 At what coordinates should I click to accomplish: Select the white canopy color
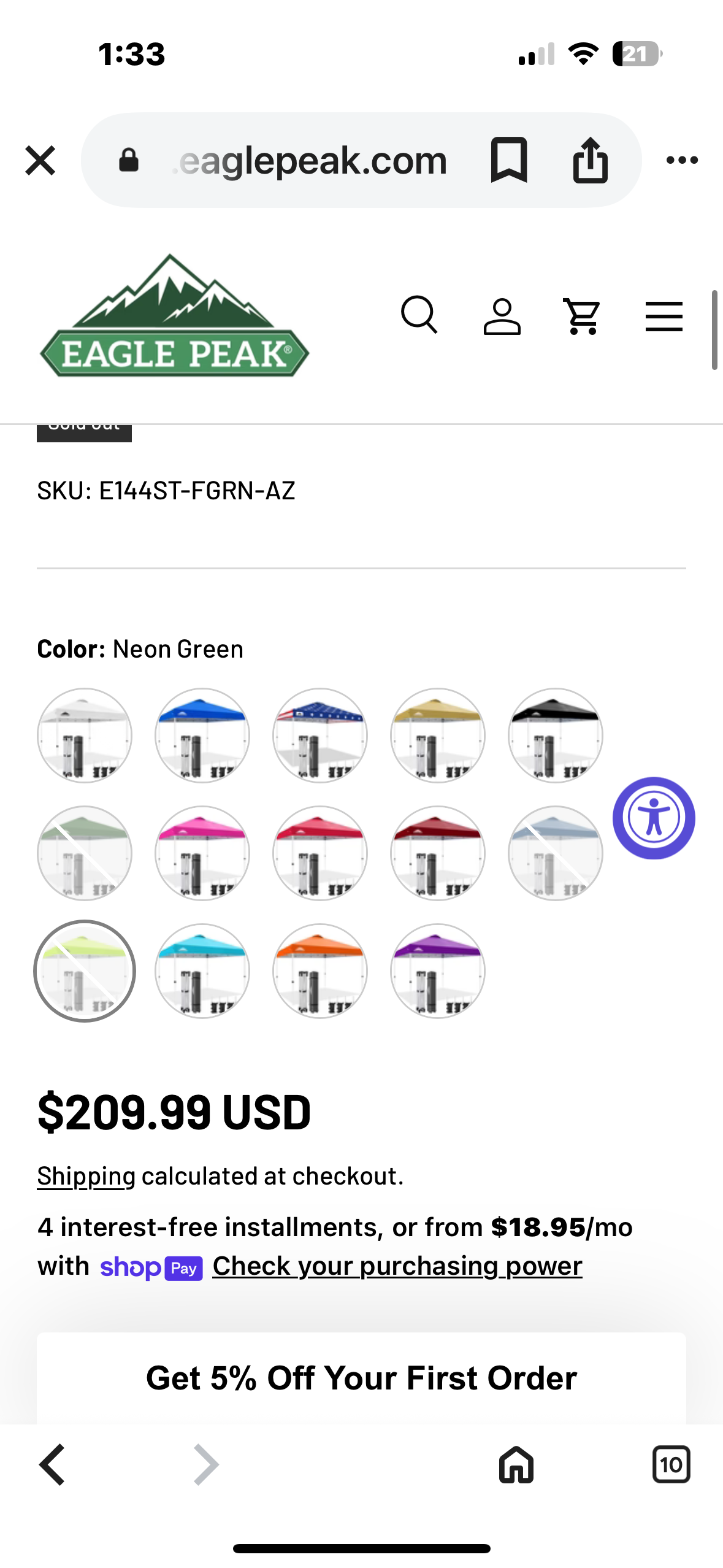tap(85, 735)
